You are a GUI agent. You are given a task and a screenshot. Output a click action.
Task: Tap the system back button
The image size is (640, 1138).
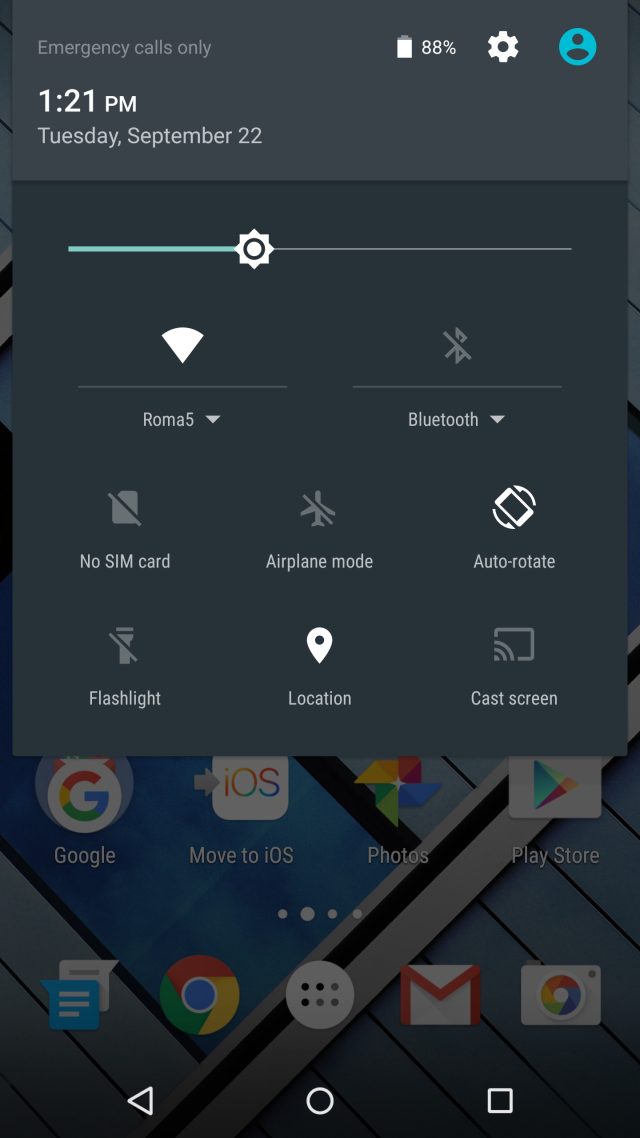point(141,1101)
